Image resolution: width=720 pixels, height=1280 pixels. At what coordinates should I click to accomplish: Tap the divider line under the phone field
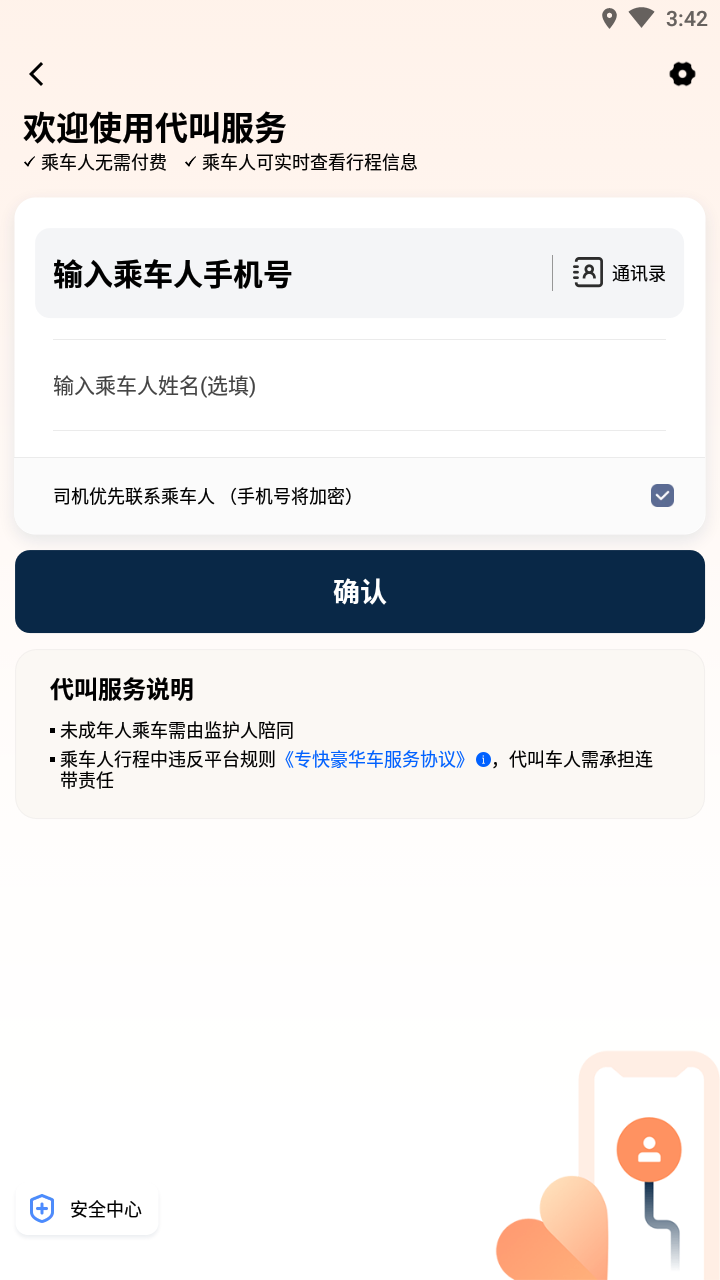click(360, 337)
